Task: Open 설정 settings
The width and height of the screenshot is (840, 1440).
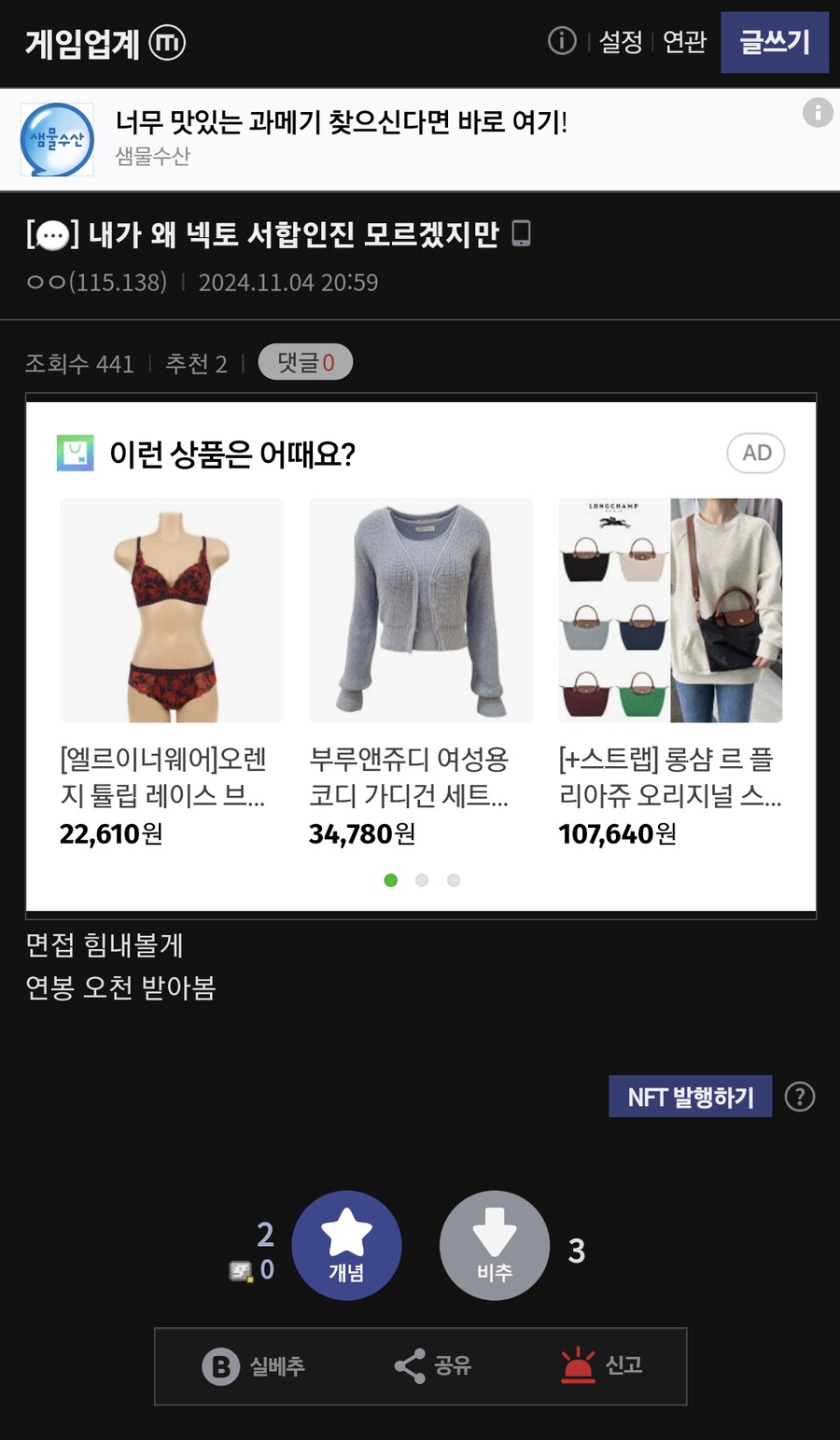Action: (621, 42)
